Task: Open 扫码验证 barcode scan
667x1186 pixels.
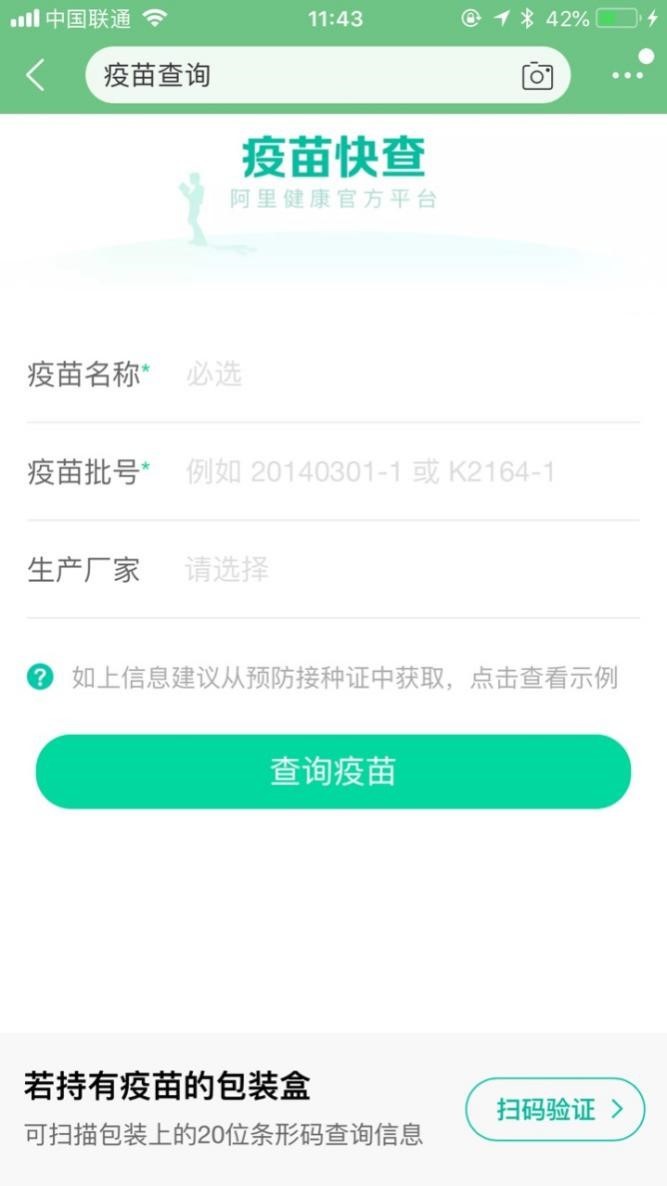Action: click(x=555, y=1109)
